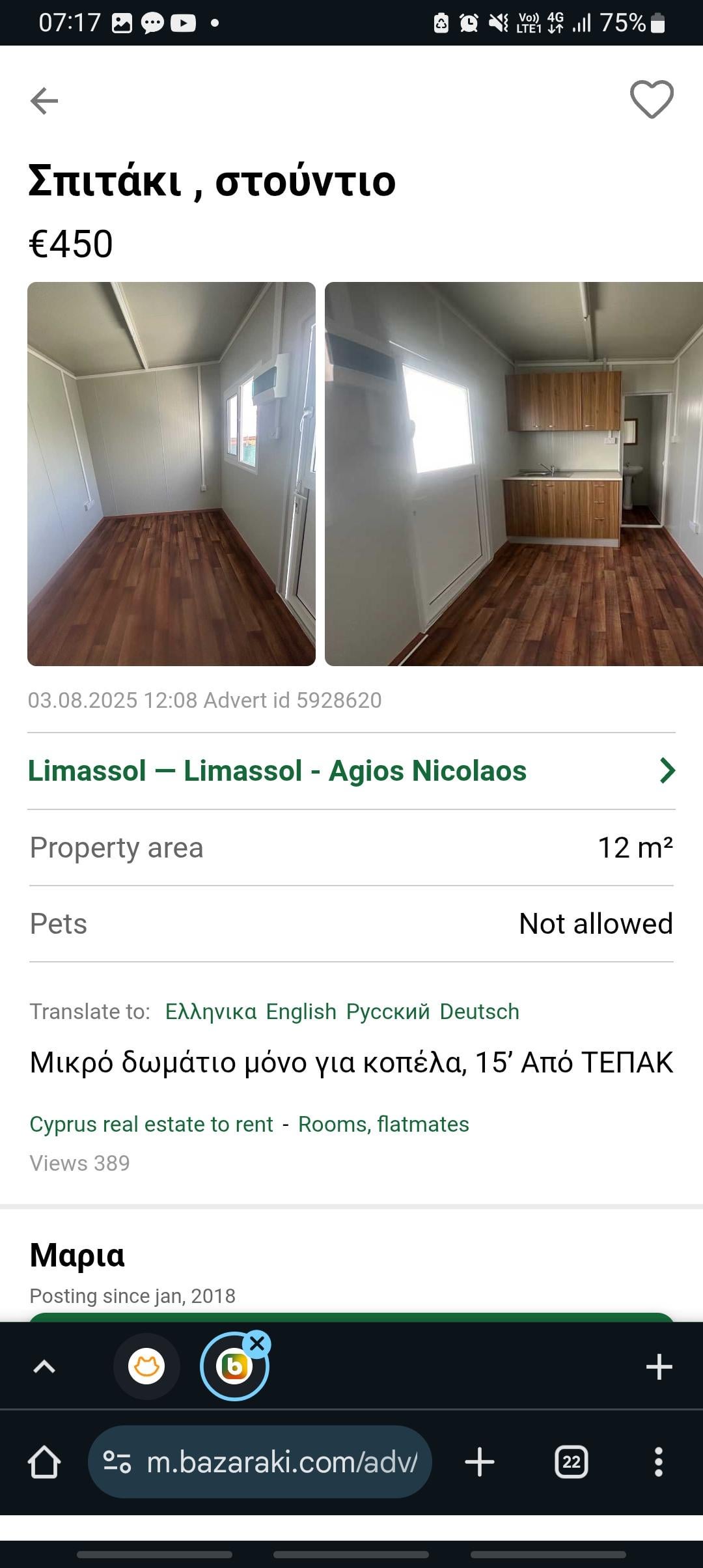Open Rooms, flatmates category
This screenshot has height=1568, width=703.
coord(383,1124)
